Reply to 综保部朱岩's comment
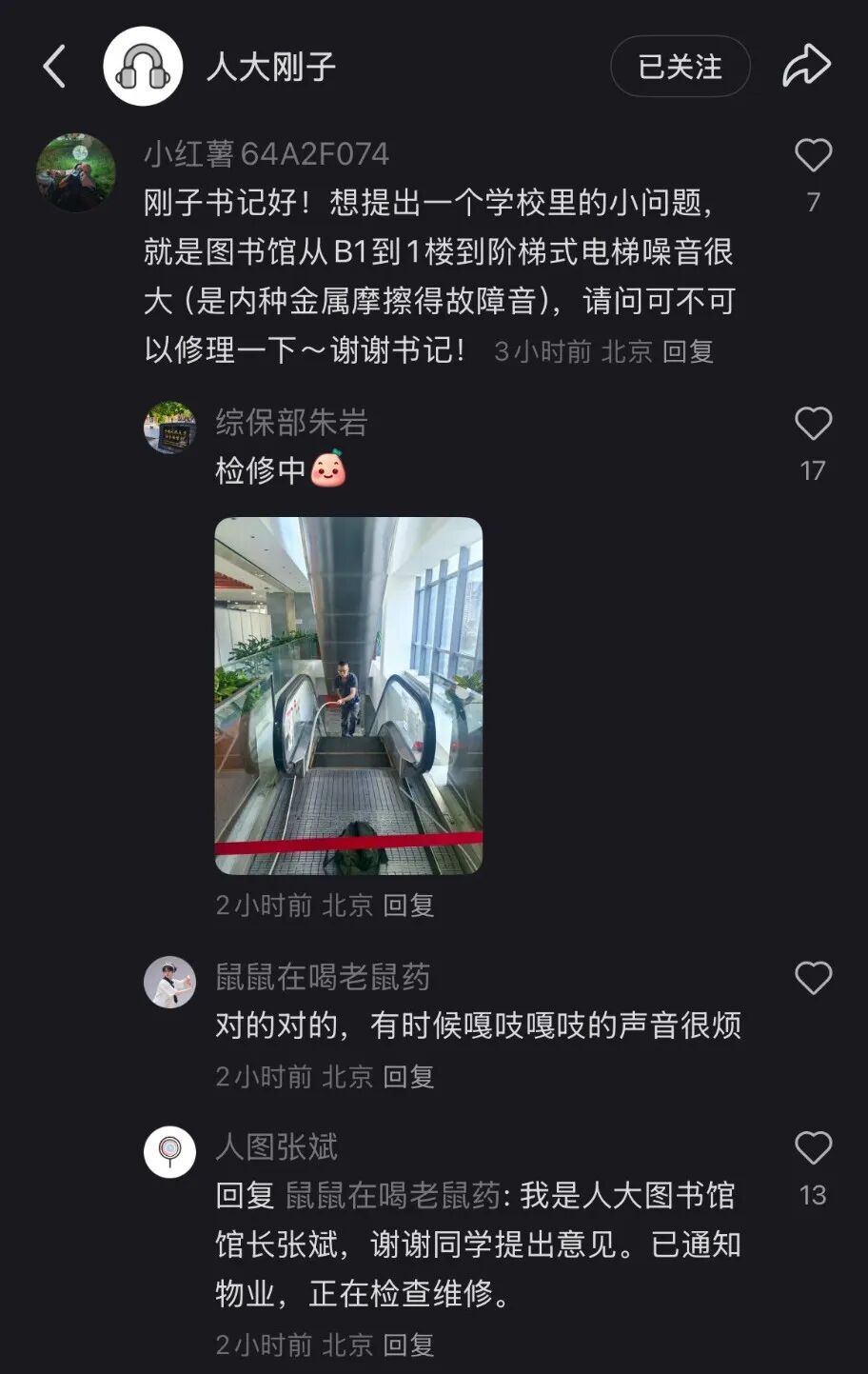The image size is (868, 1374). coord(408,905)
